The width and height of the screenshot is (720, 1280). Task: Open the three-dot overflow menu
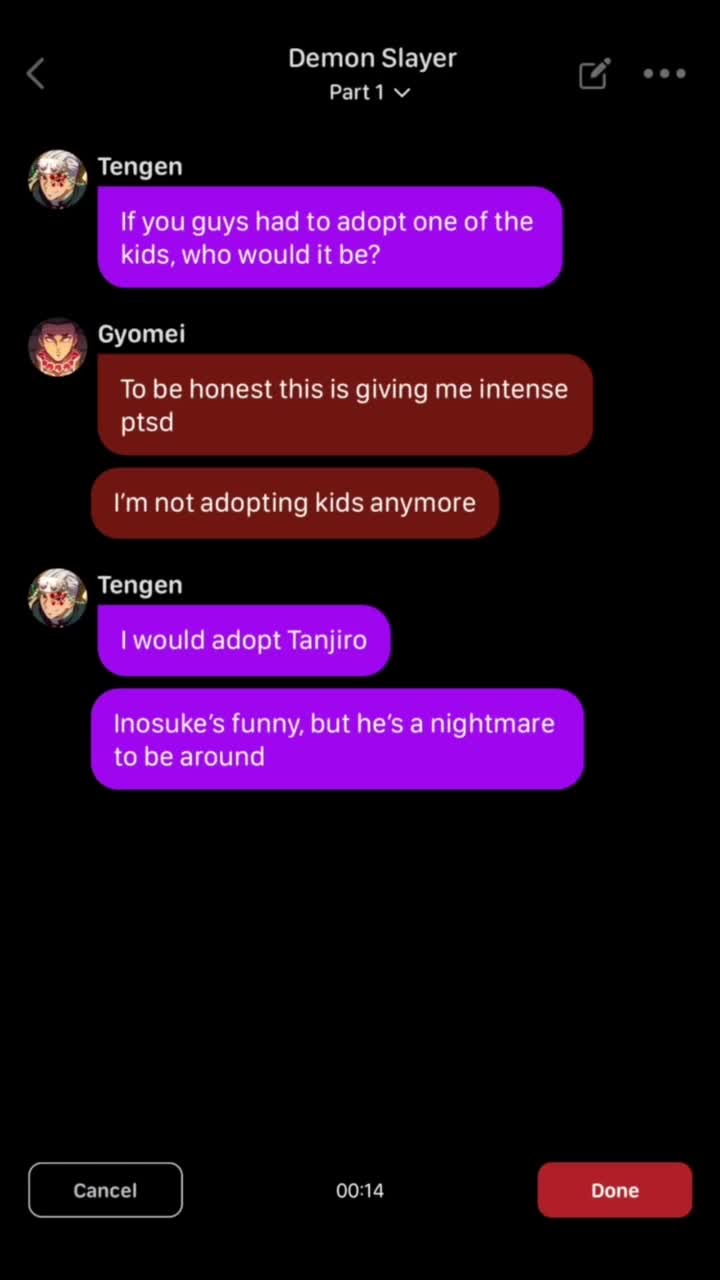(664, 73)
